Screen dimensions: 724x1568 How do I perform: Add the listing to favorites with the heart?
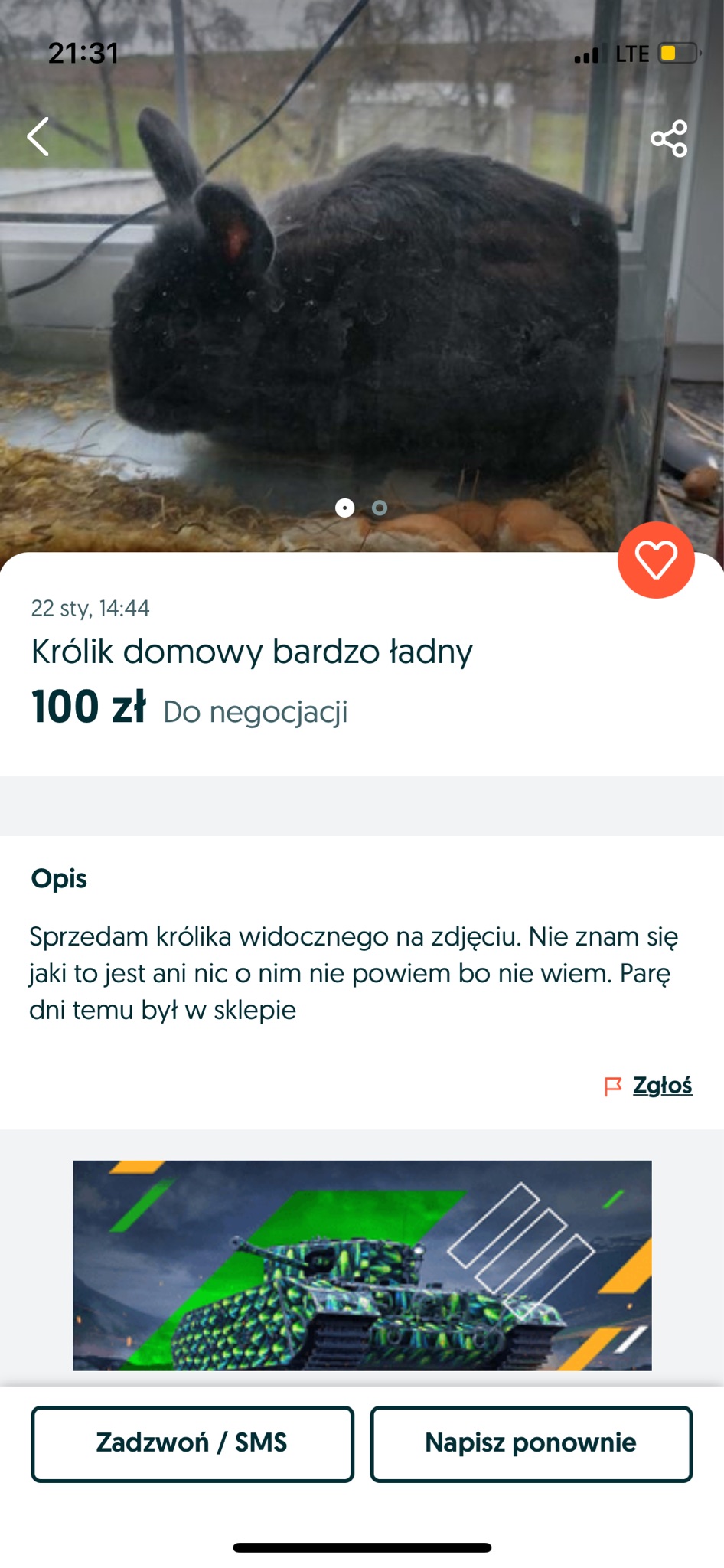[x=656, y=560]
